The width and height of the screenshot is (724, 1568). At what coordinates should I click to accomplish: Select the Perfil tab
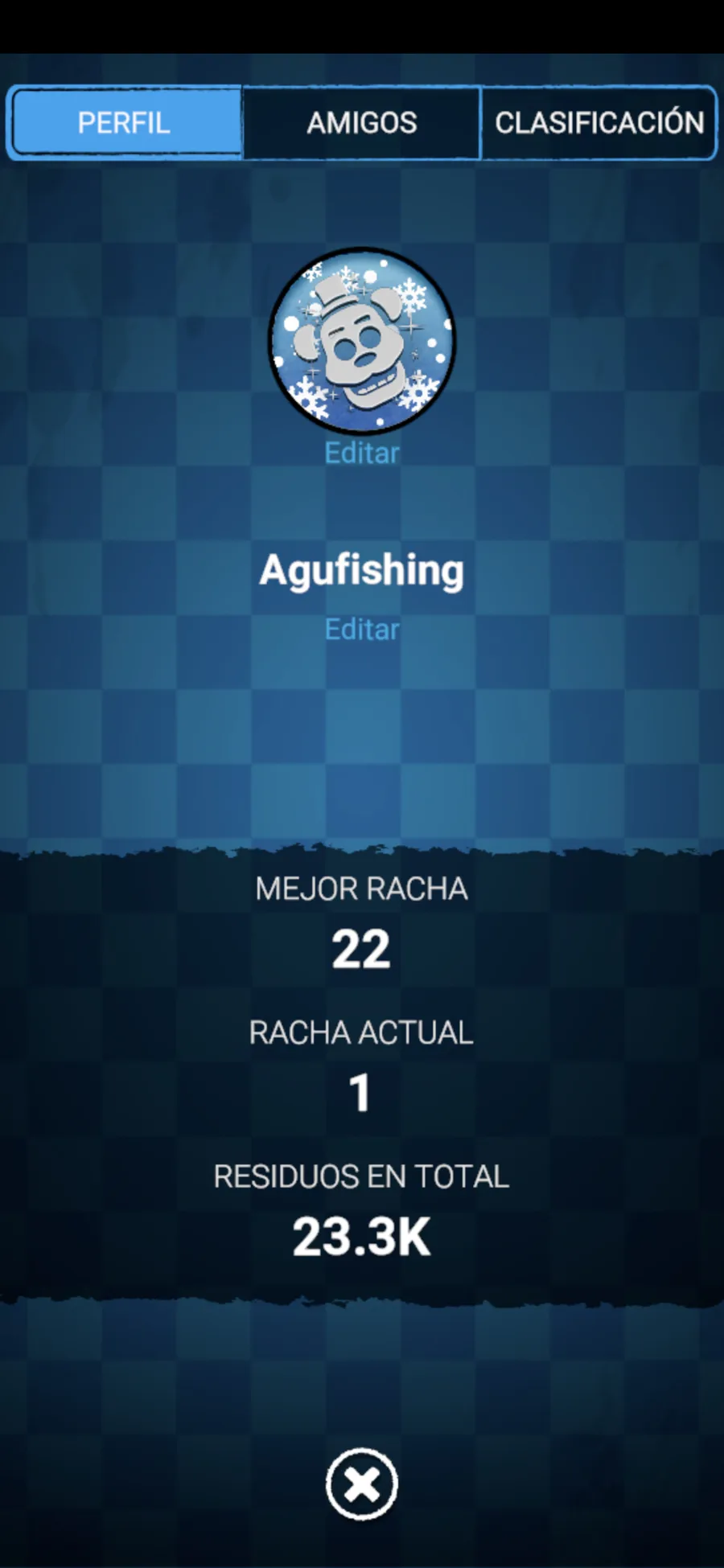point(125,123)
